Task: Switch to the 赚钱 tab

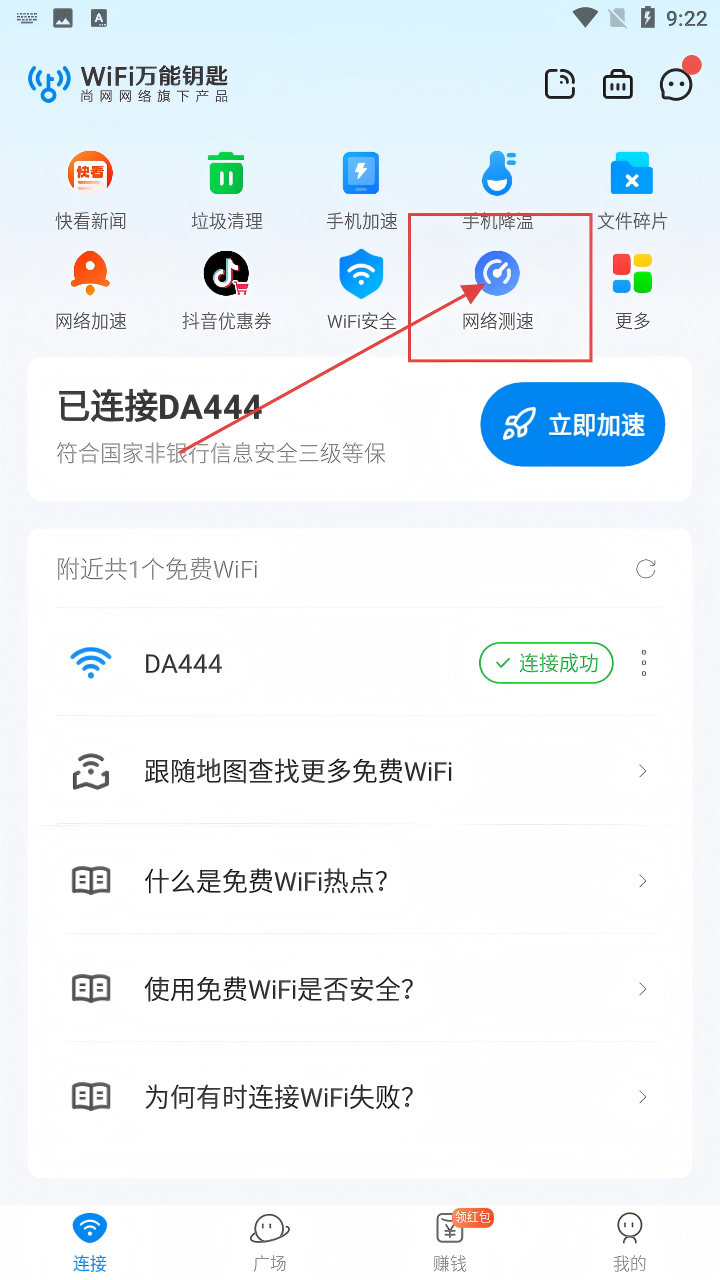Action: tap(450, 1241)
